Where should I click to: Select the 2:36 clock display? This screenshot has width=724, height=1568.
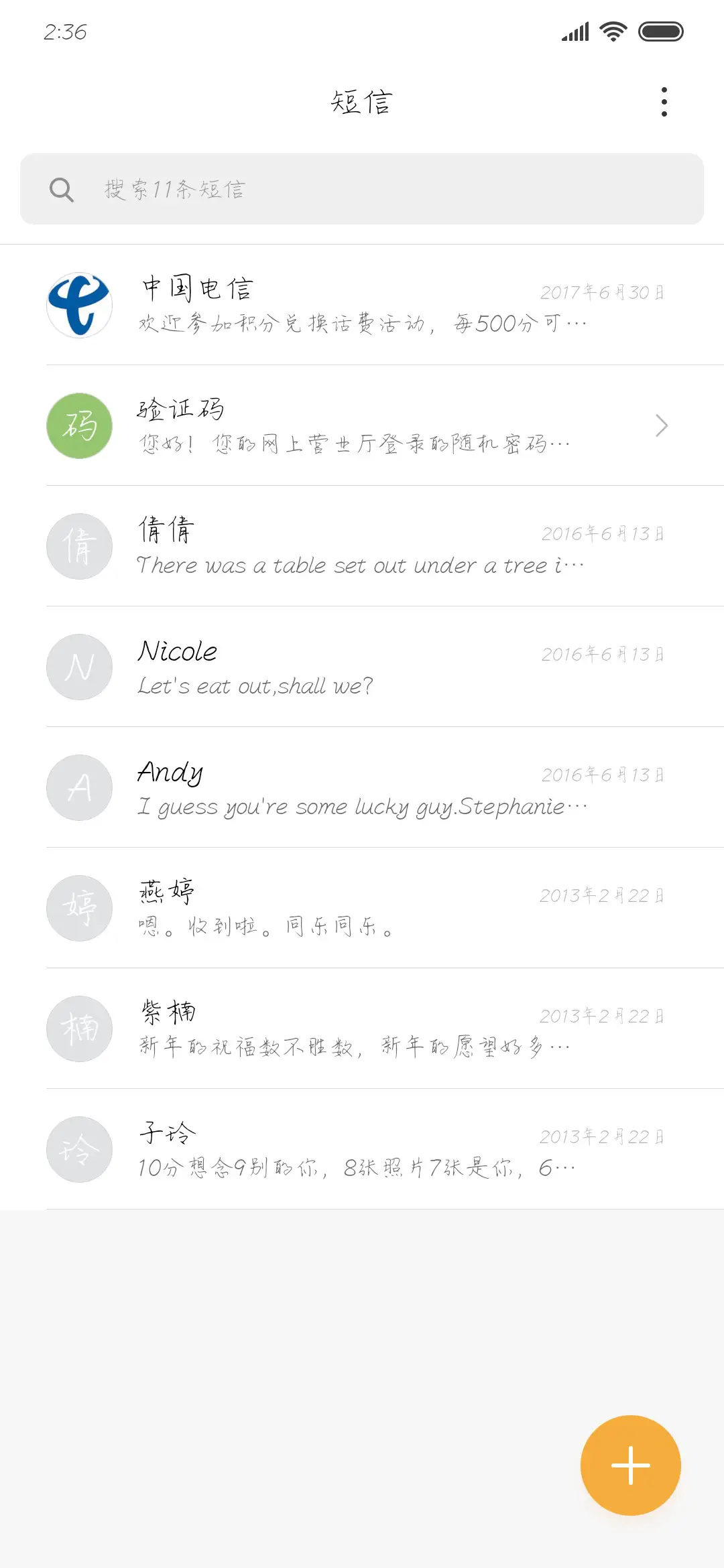(64, 32)
